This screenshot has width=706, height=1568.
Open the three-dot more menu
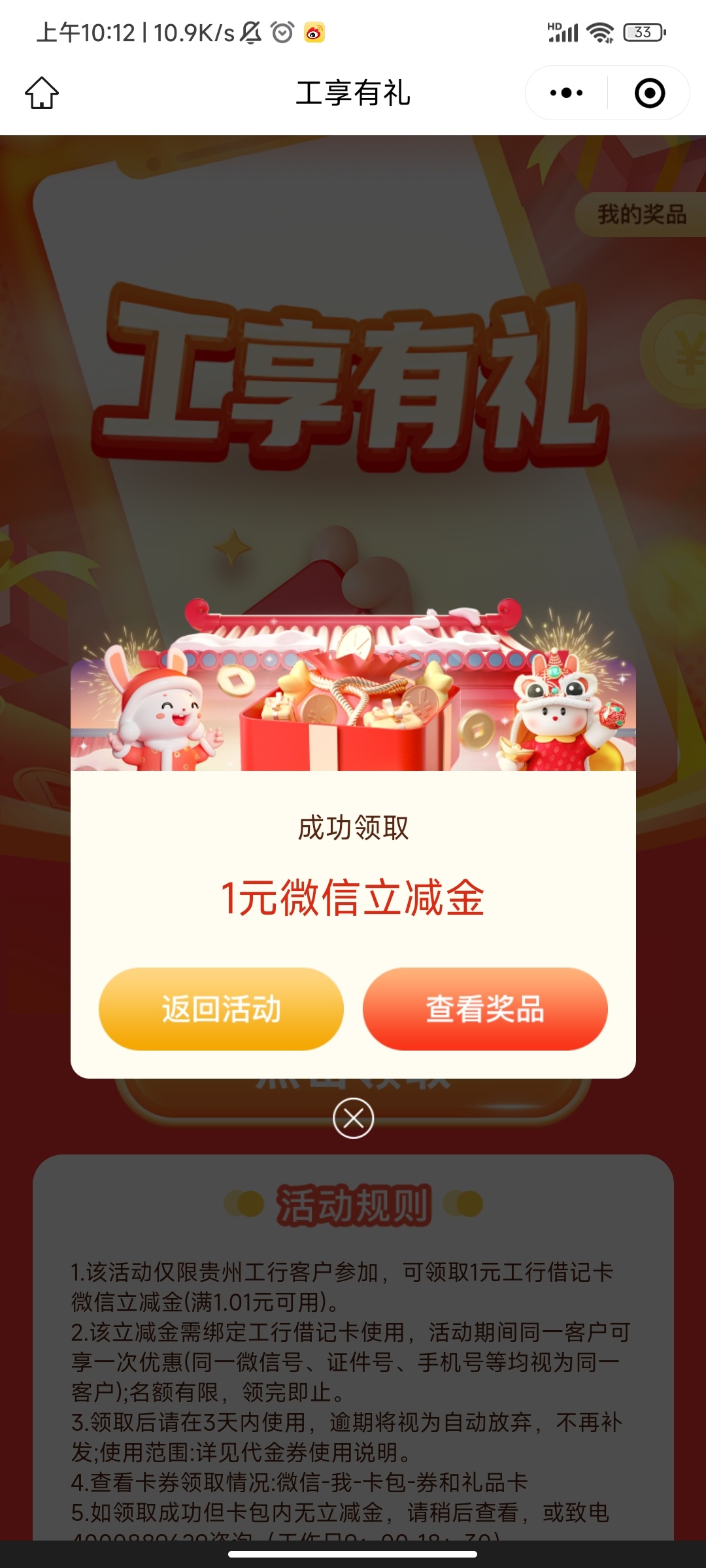pyautogui.click(x=567, y=93)
